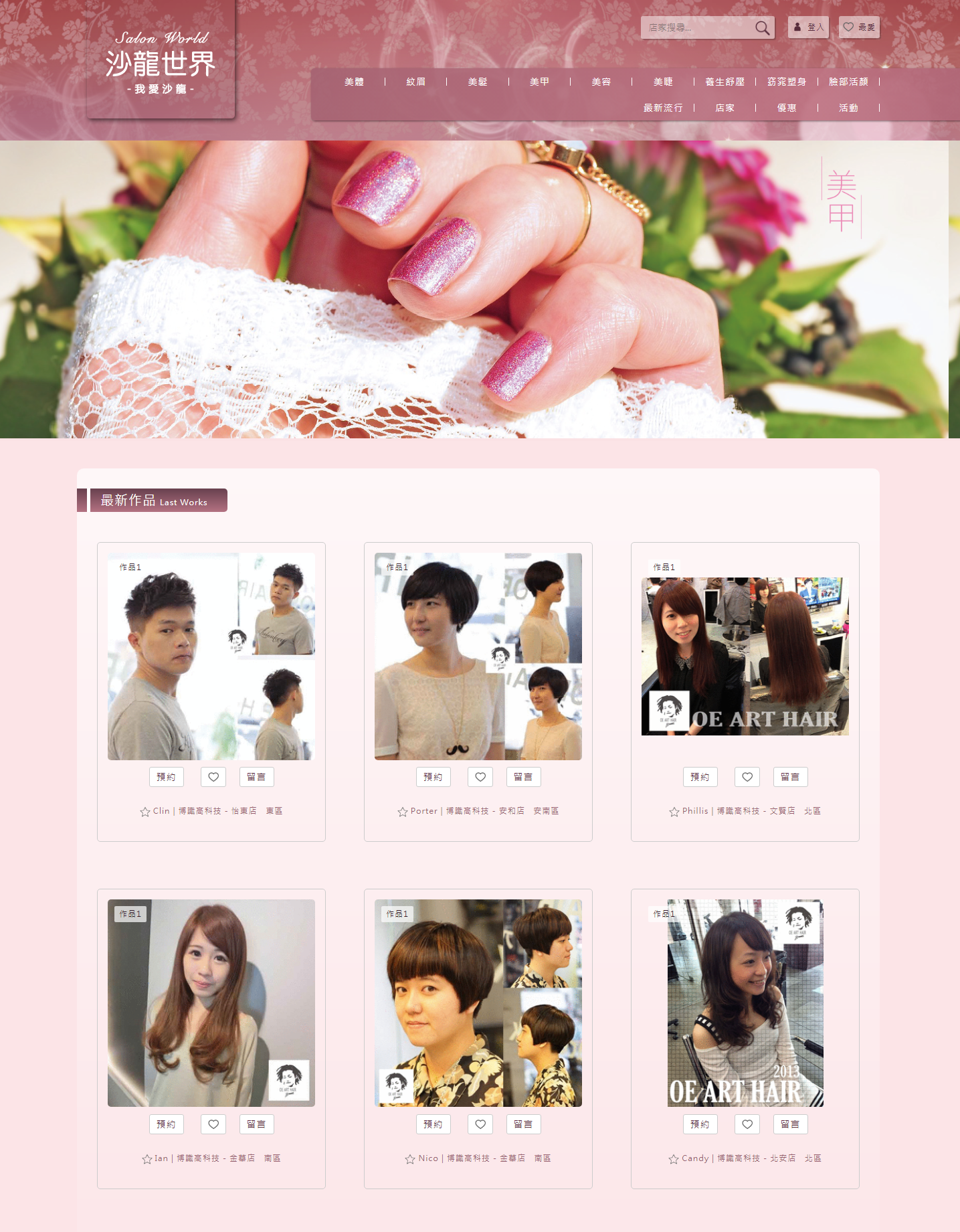Image resolution: width=960 pixels, height=1232 pixels.
Task: Open the Clin hairstyle work photo
Action: (x=211, y=656)
